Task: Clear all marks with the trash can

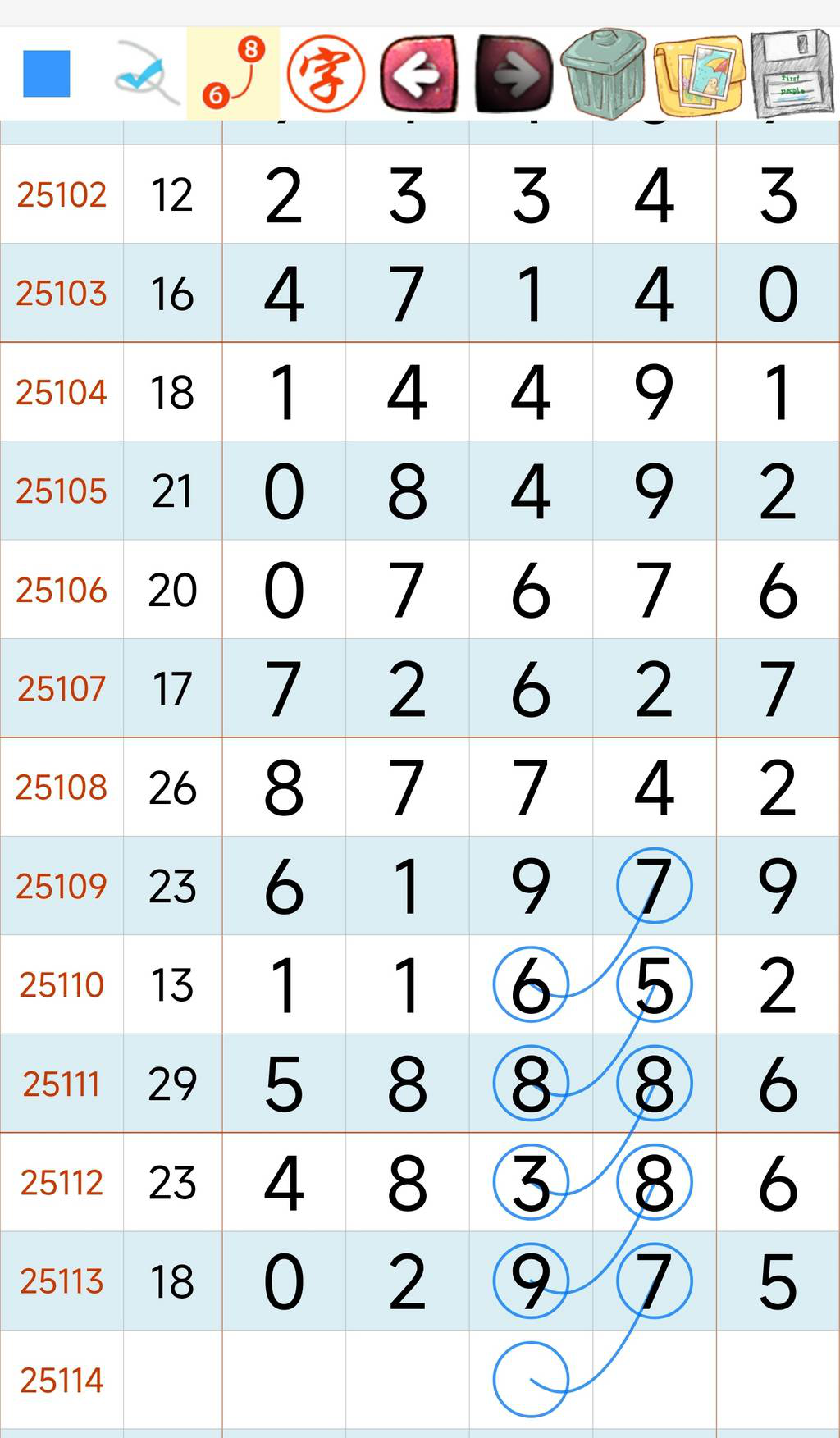Action: [x=604, y=74]
